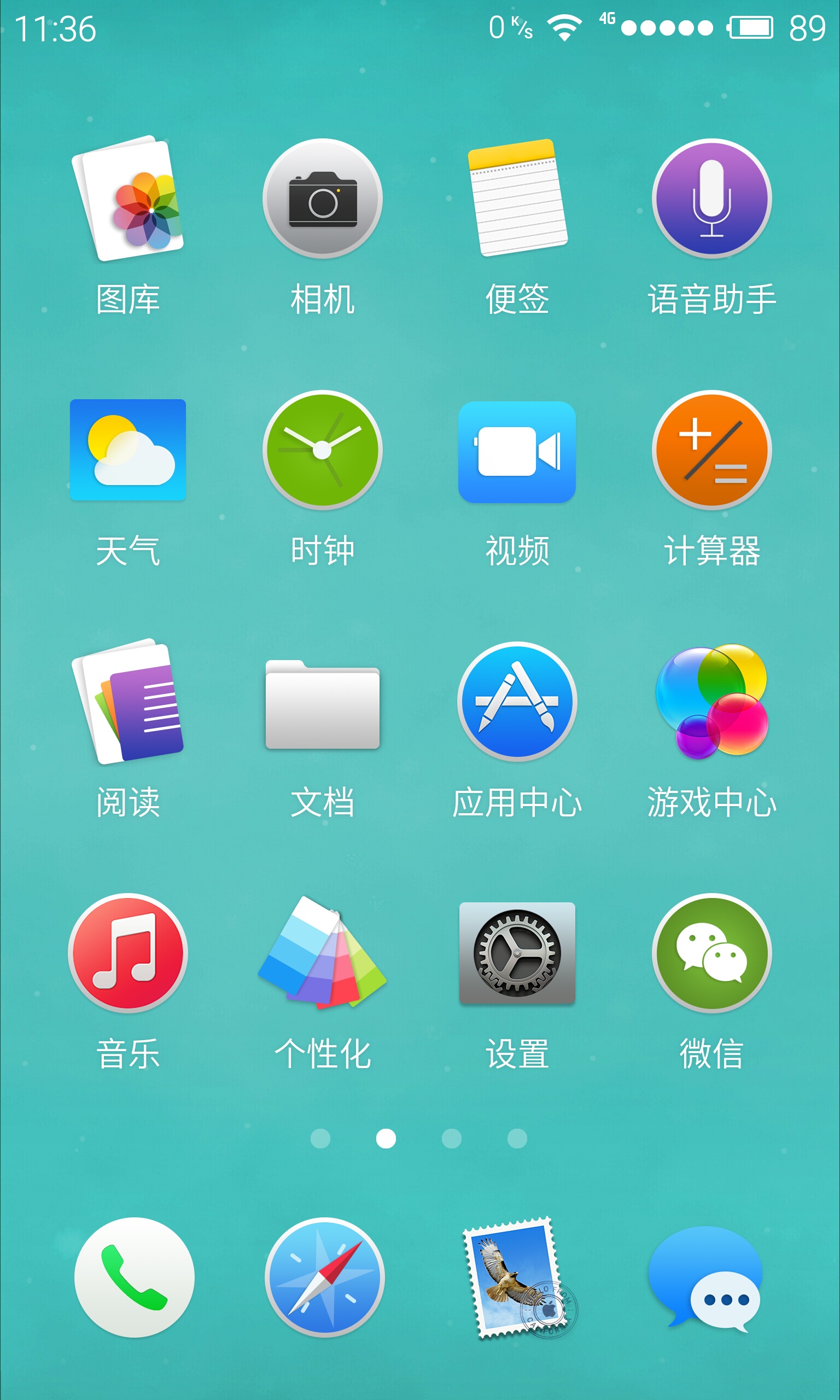
Task: Open 个性化 personalization themes
Action: pos(323,953)
